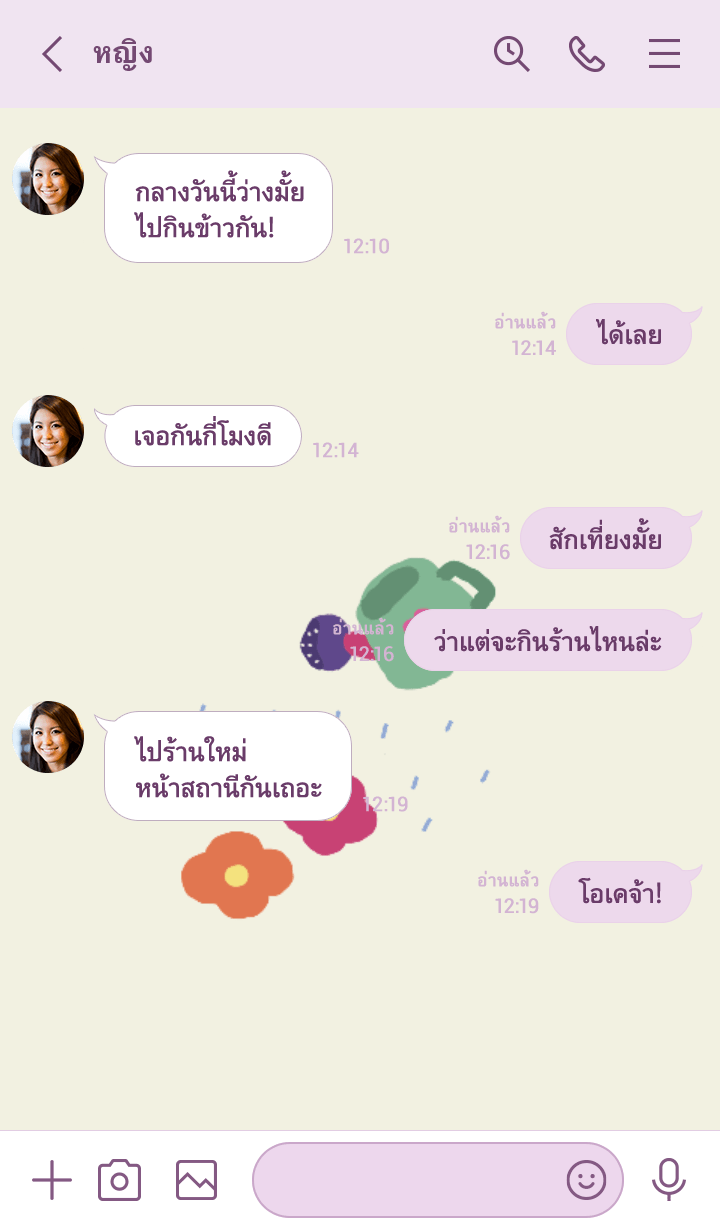Launch the camera to take a photo

pyautogui.click(x=119, y=1180)
